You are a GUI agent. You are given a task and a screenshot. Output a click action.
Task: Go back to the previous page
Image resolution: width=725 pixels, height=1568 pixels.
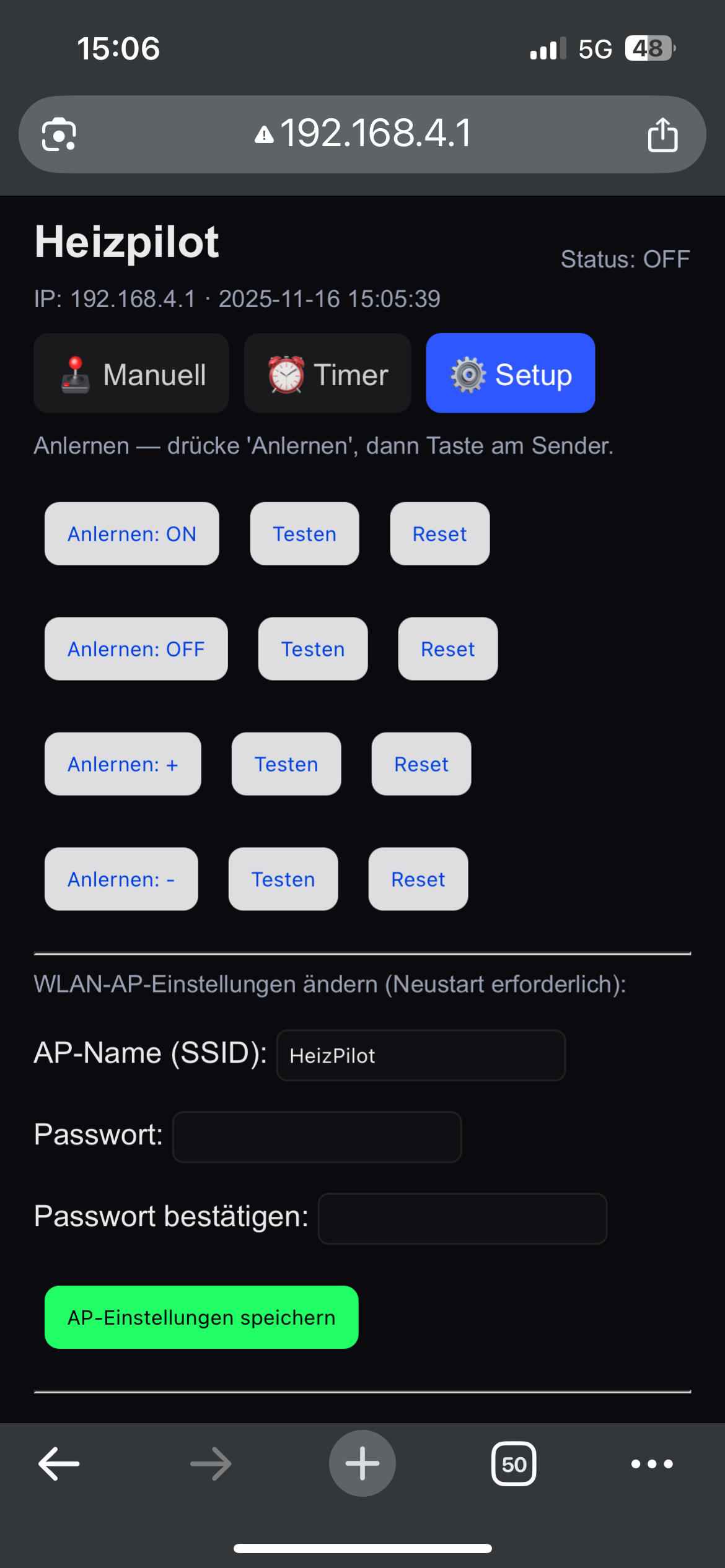pos(59,1464)
